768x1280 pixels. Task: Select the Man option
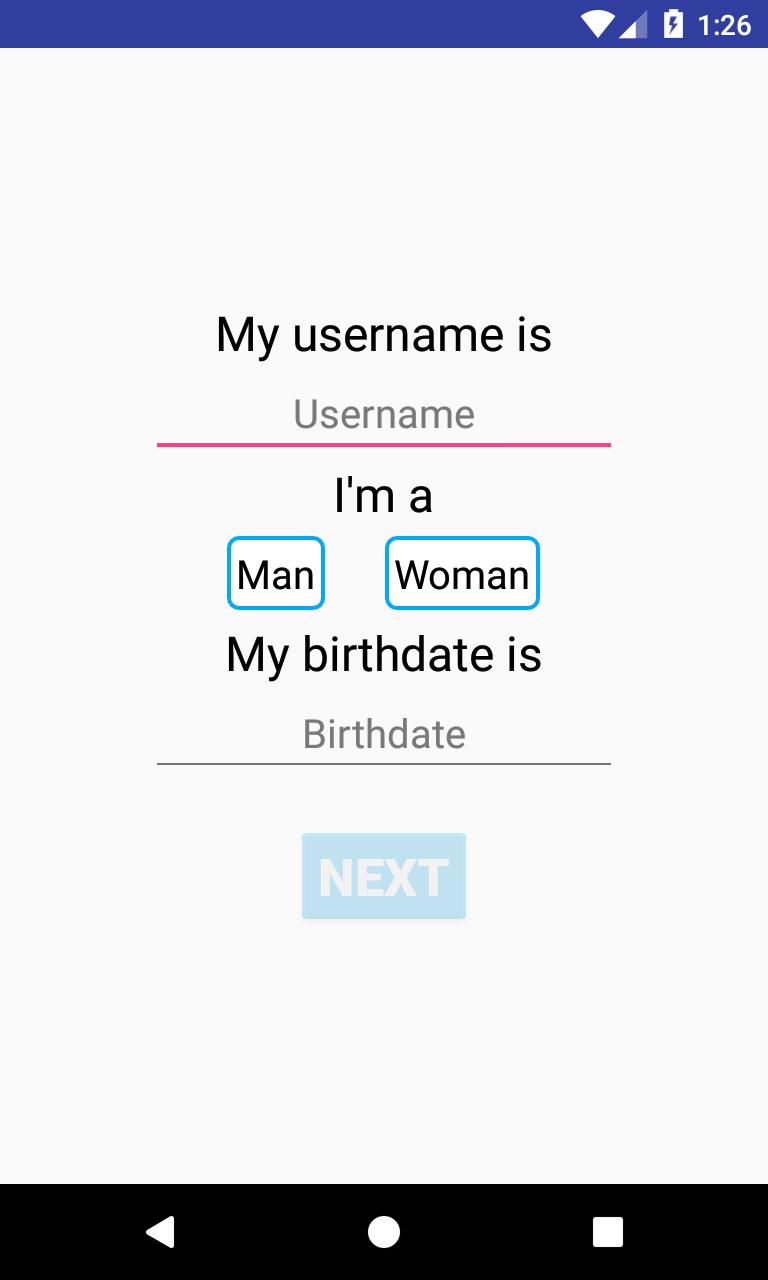coord(276,574)
